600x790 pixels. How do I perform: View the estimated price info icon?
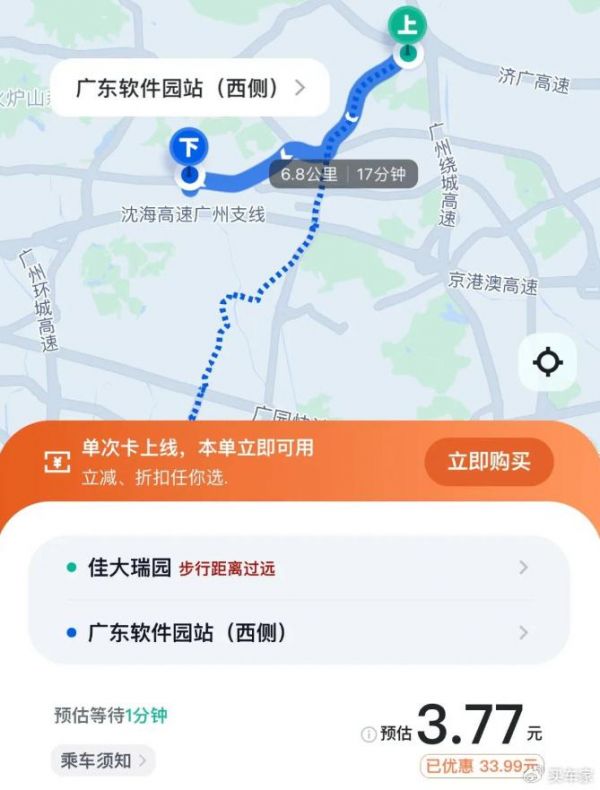(368, 735)
